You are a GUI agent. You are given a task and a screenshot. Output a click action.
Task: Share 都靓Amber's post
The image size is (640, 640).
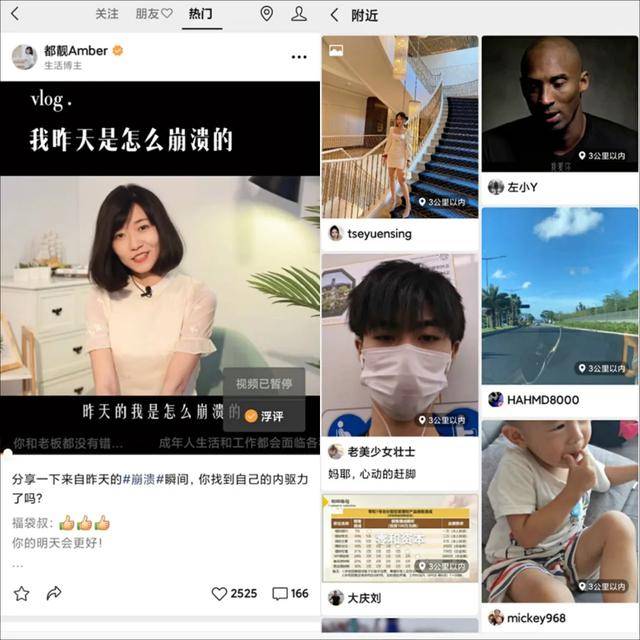tap(54, 593)
